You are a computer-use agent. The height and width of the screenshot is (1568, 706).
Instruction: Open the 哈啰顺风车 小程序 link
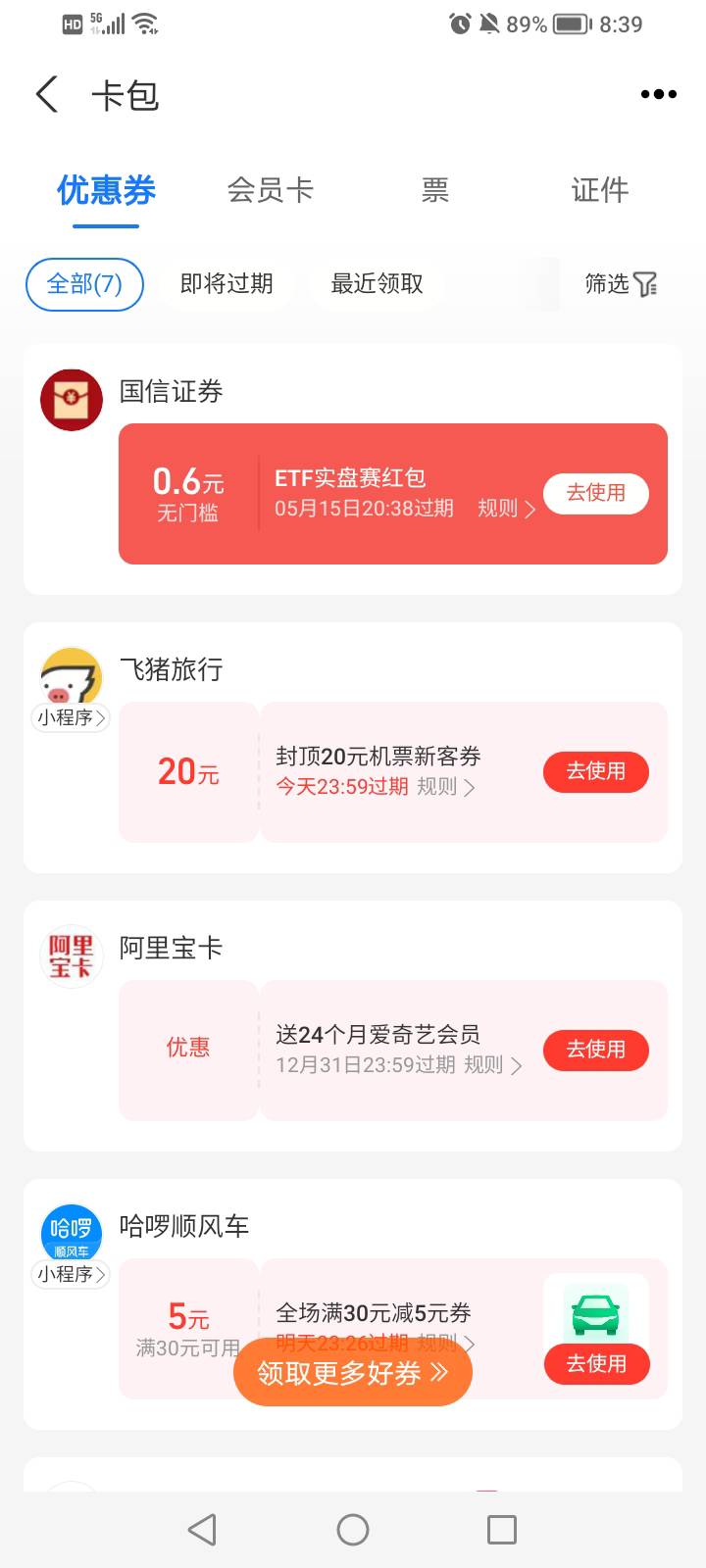(x=72, y=1274)
